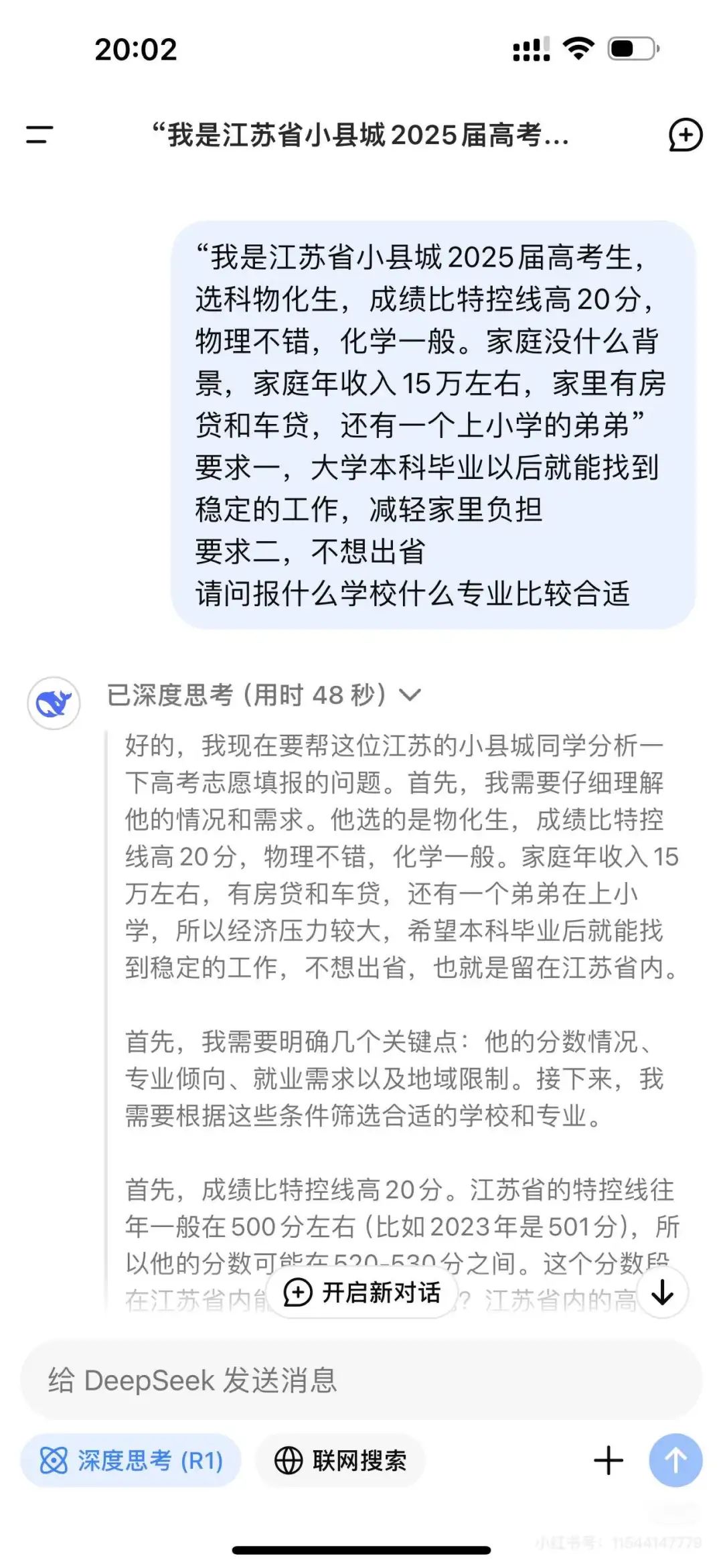Jump to bottom with the down arrow
723x1568 pixels.
click(x=662, y=1293)
